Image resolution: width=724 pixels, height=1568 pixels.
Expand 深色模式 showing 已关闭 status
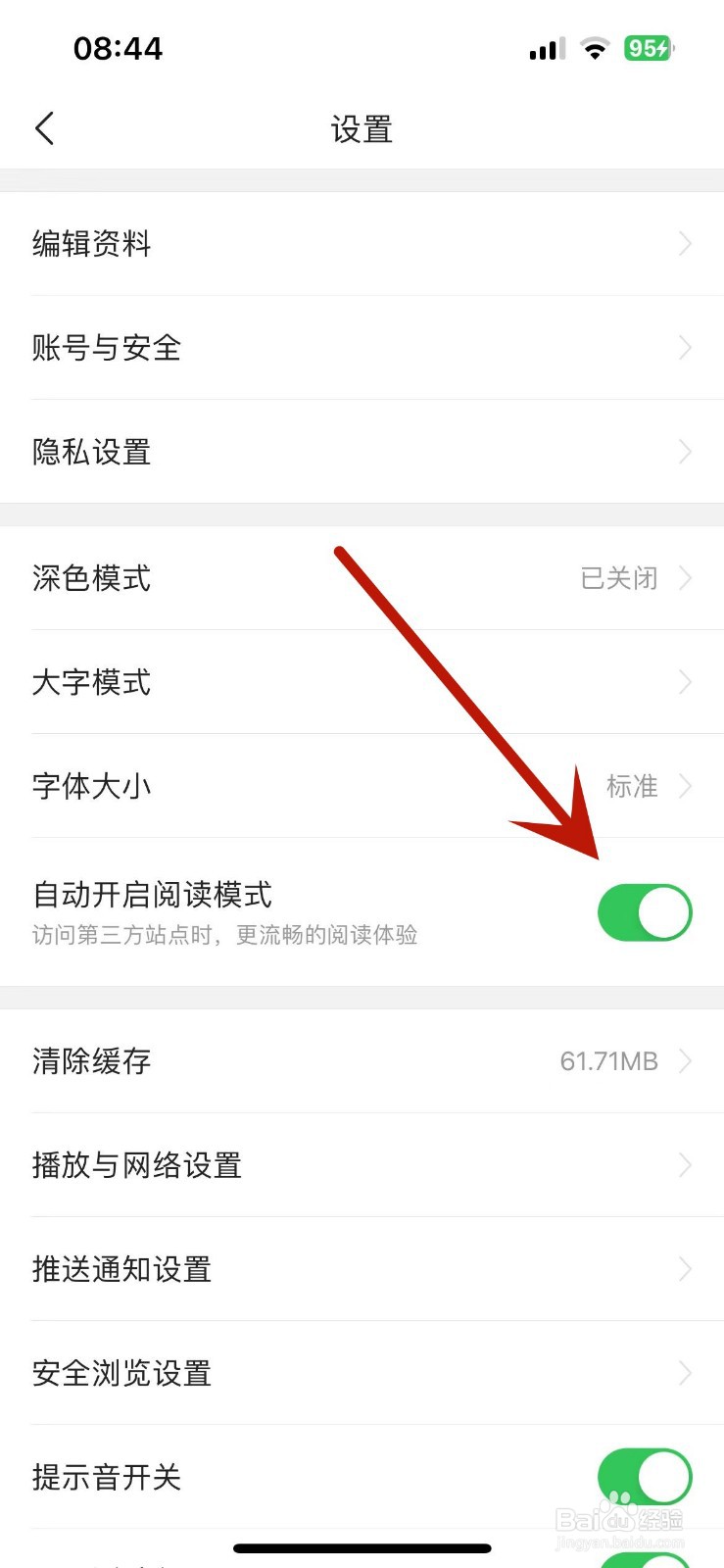point(362,578)
